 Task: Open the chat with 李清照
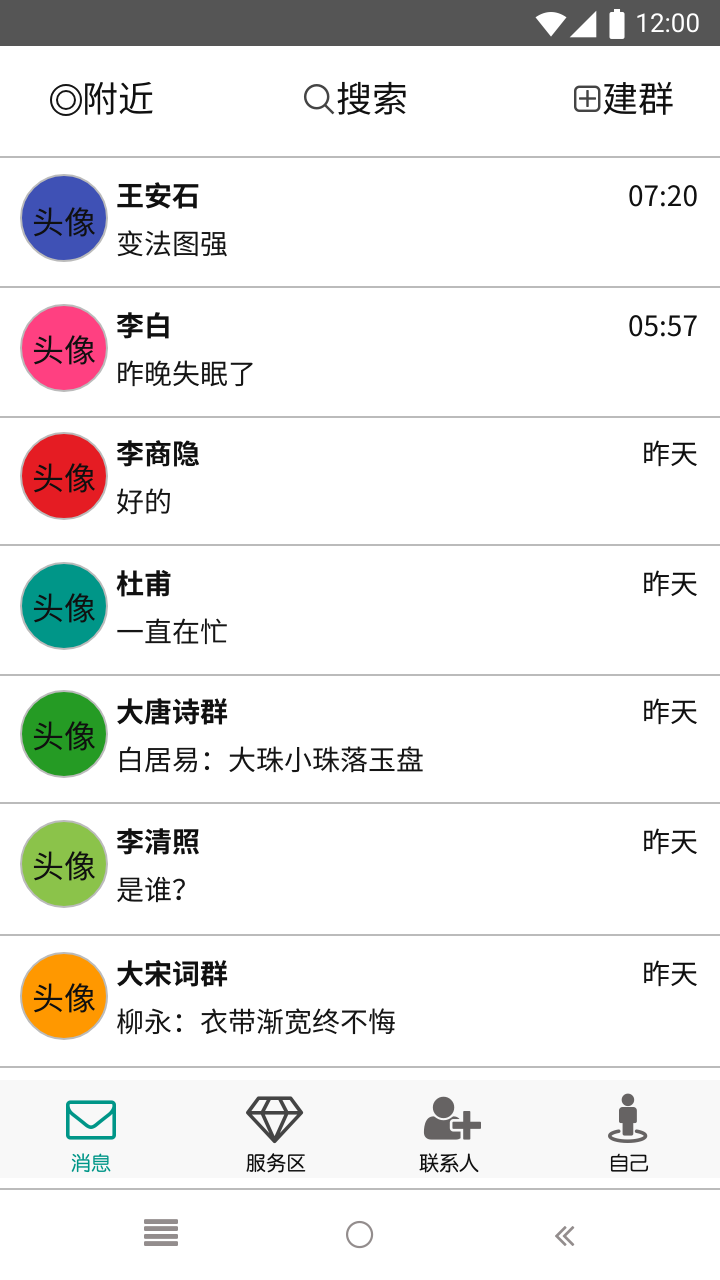tap(360, 866)
